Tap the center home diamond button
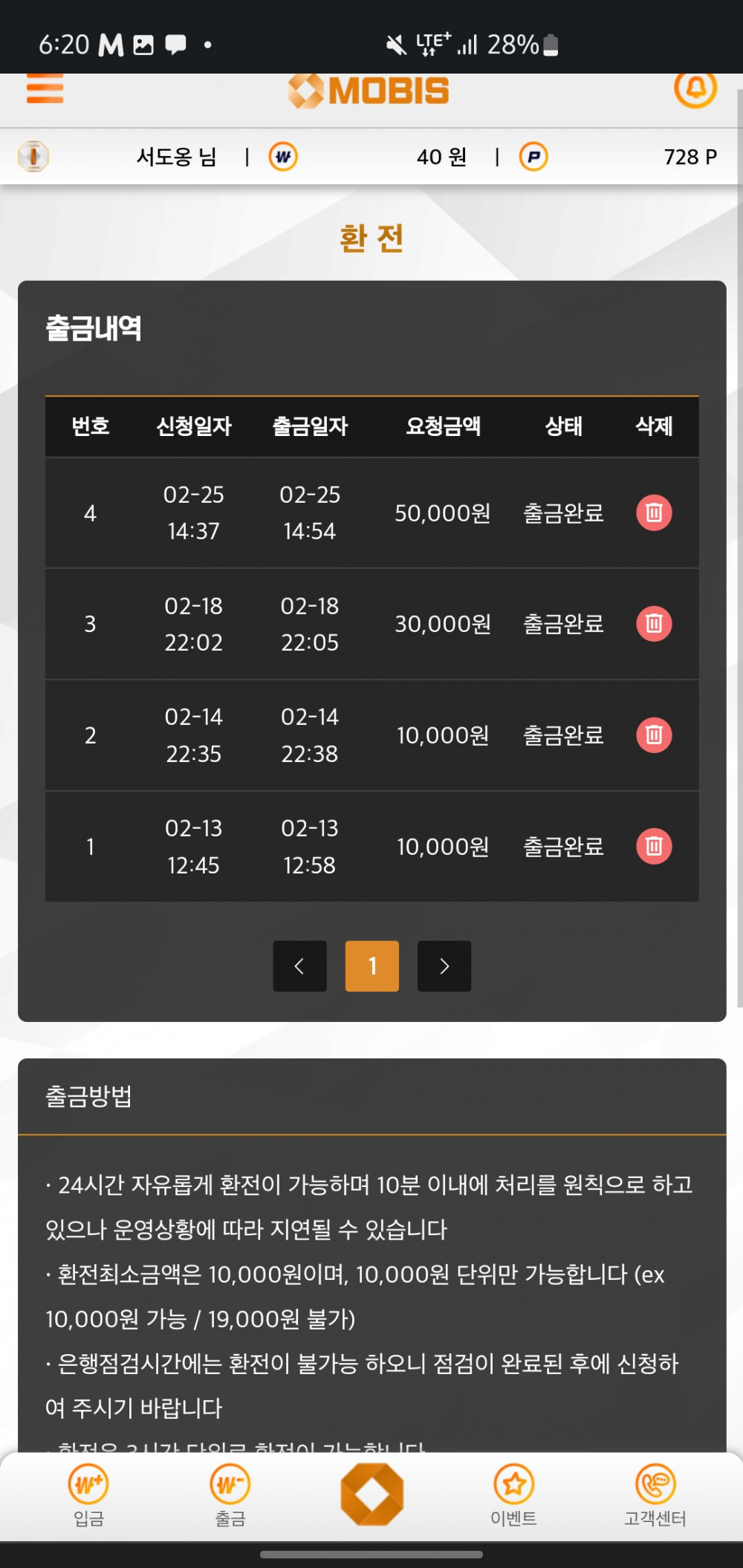 click(372, 1494)
